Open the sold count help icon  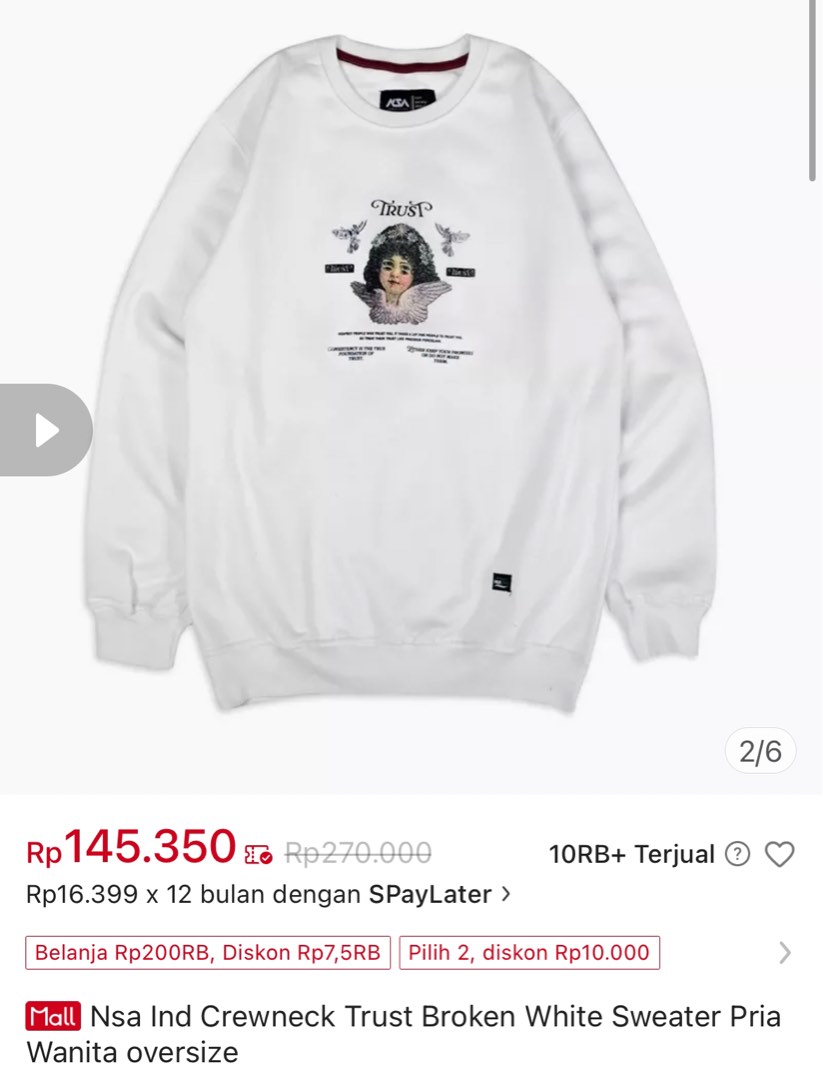click(x=737, y=854)
